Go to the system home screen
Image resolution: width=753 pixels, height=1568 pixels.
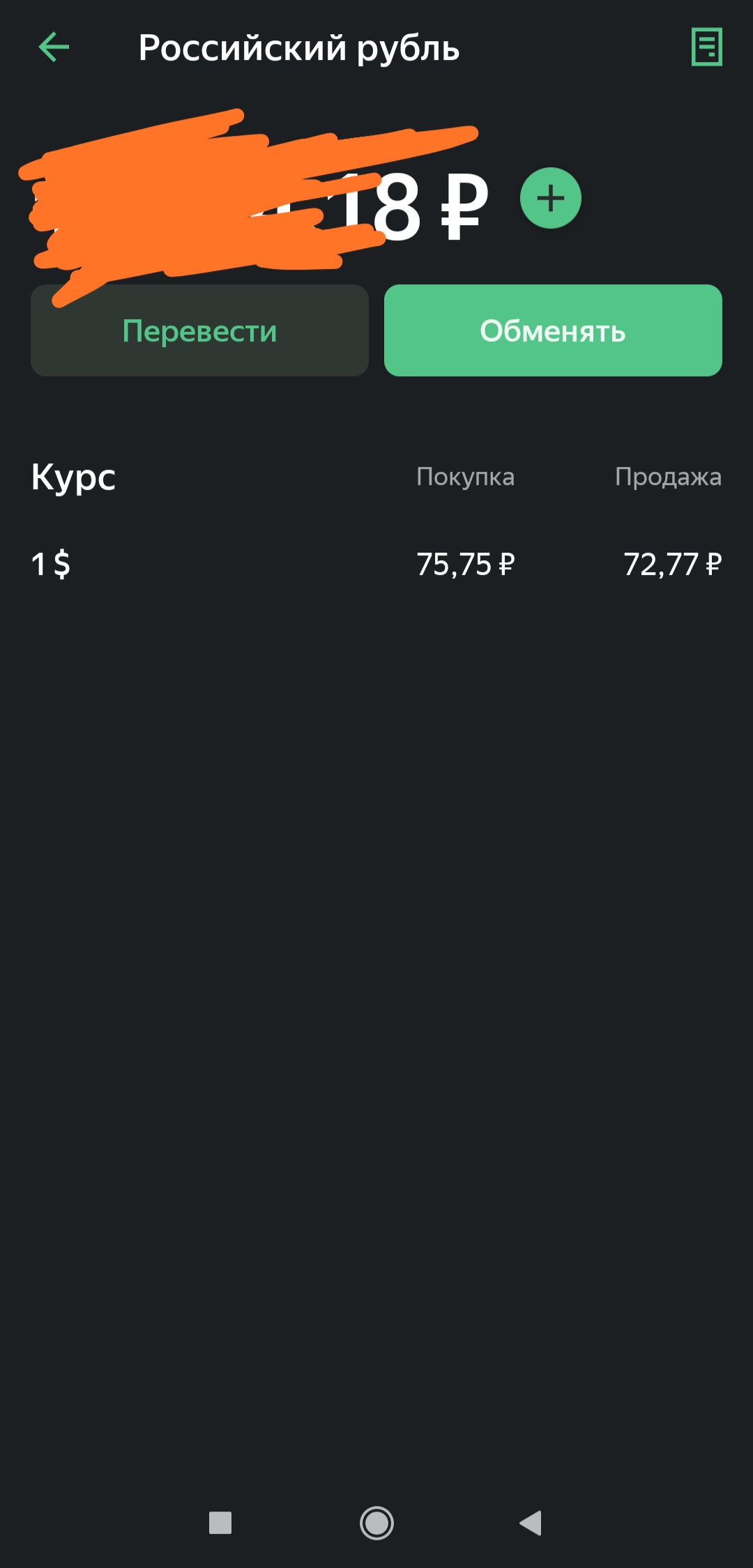[x=376, y=1523]
